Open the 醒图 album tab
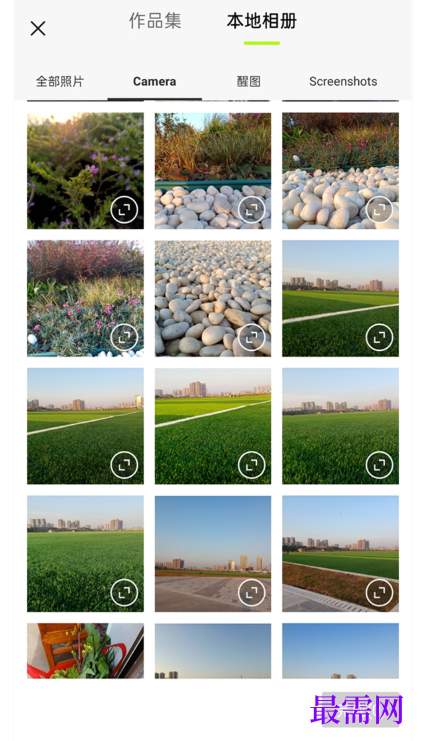422x741 pixels. (249, 81)
